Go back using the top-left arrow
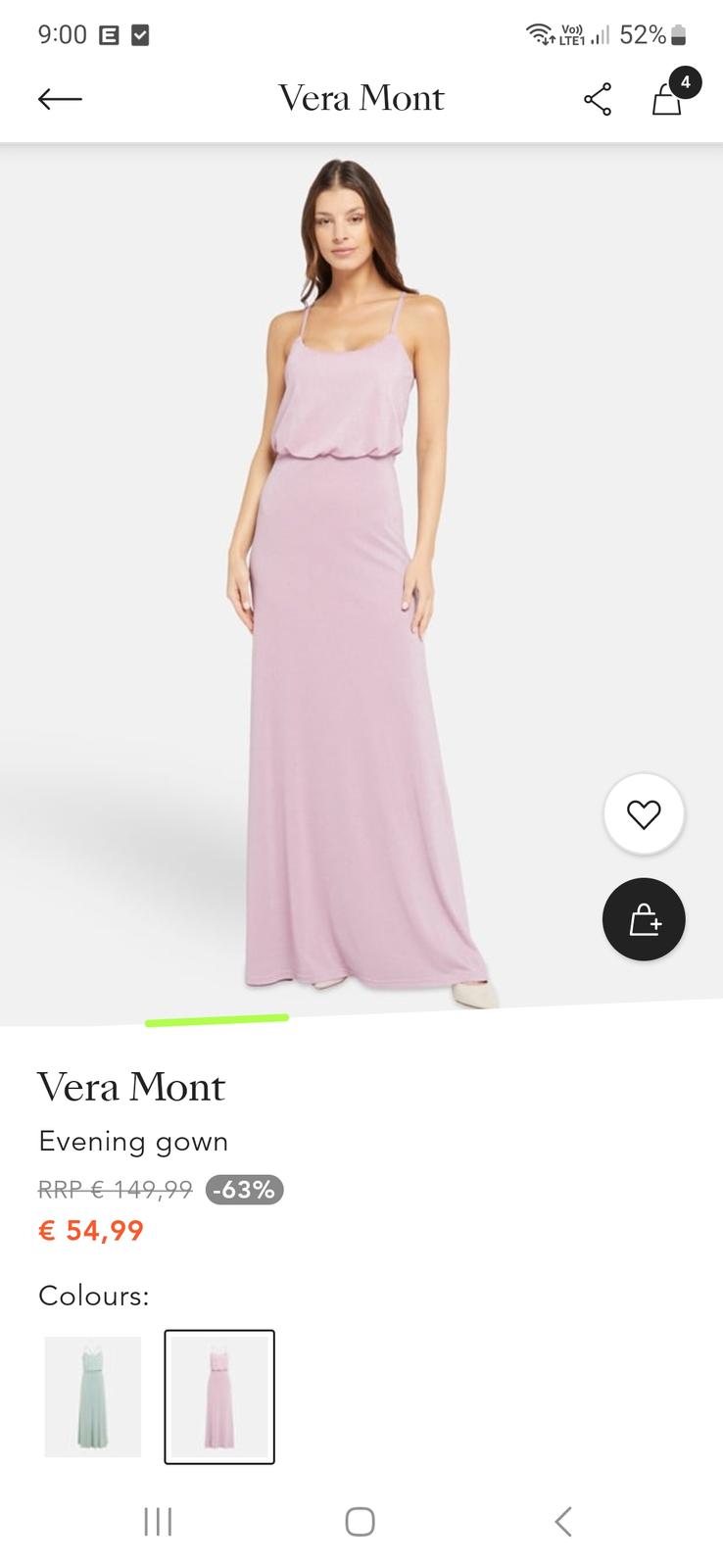Viewport: 723px width, 1568px height. (60, 99)
